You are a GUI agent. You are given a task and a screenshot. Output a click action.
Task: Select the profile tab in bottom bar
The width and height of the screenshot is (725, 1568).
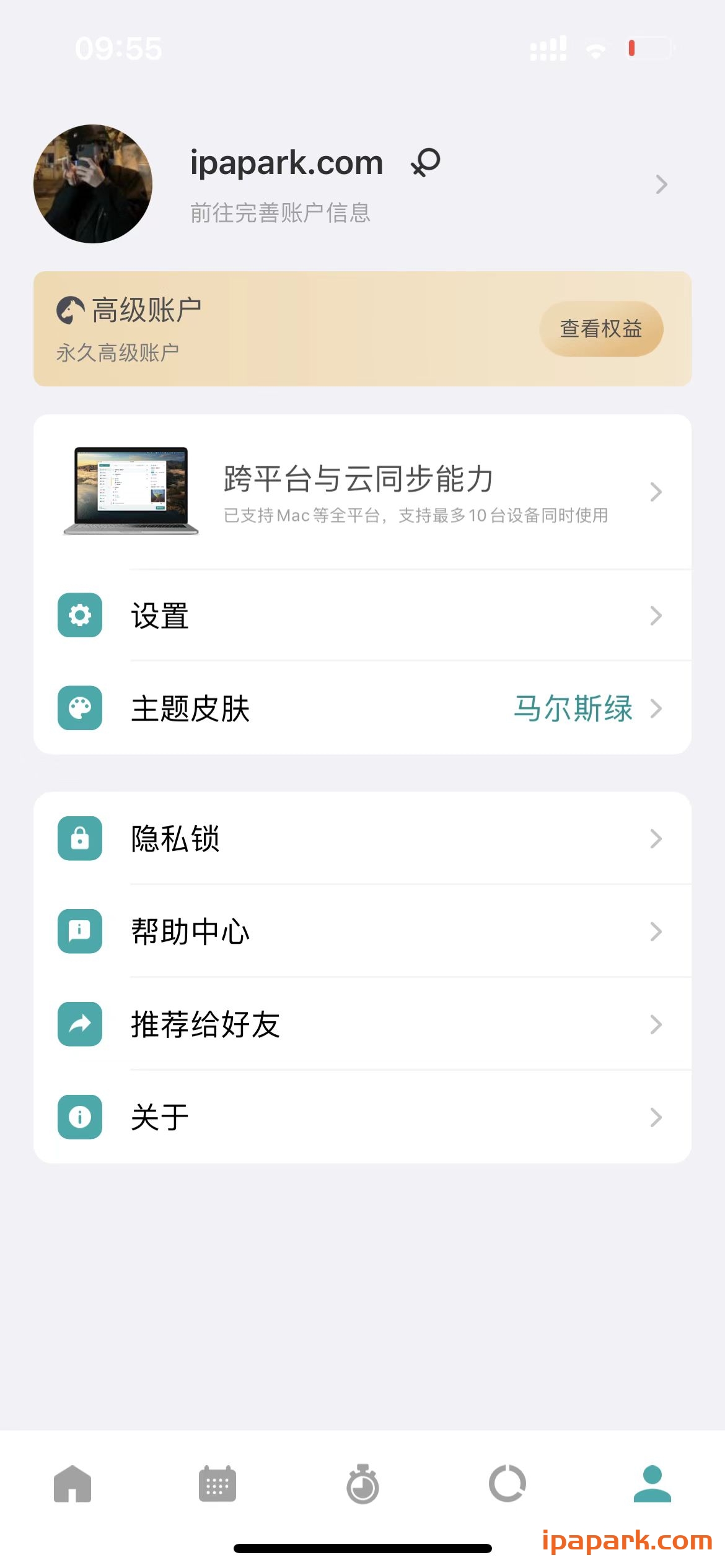pyautogui.click(x=652, y=1483)
